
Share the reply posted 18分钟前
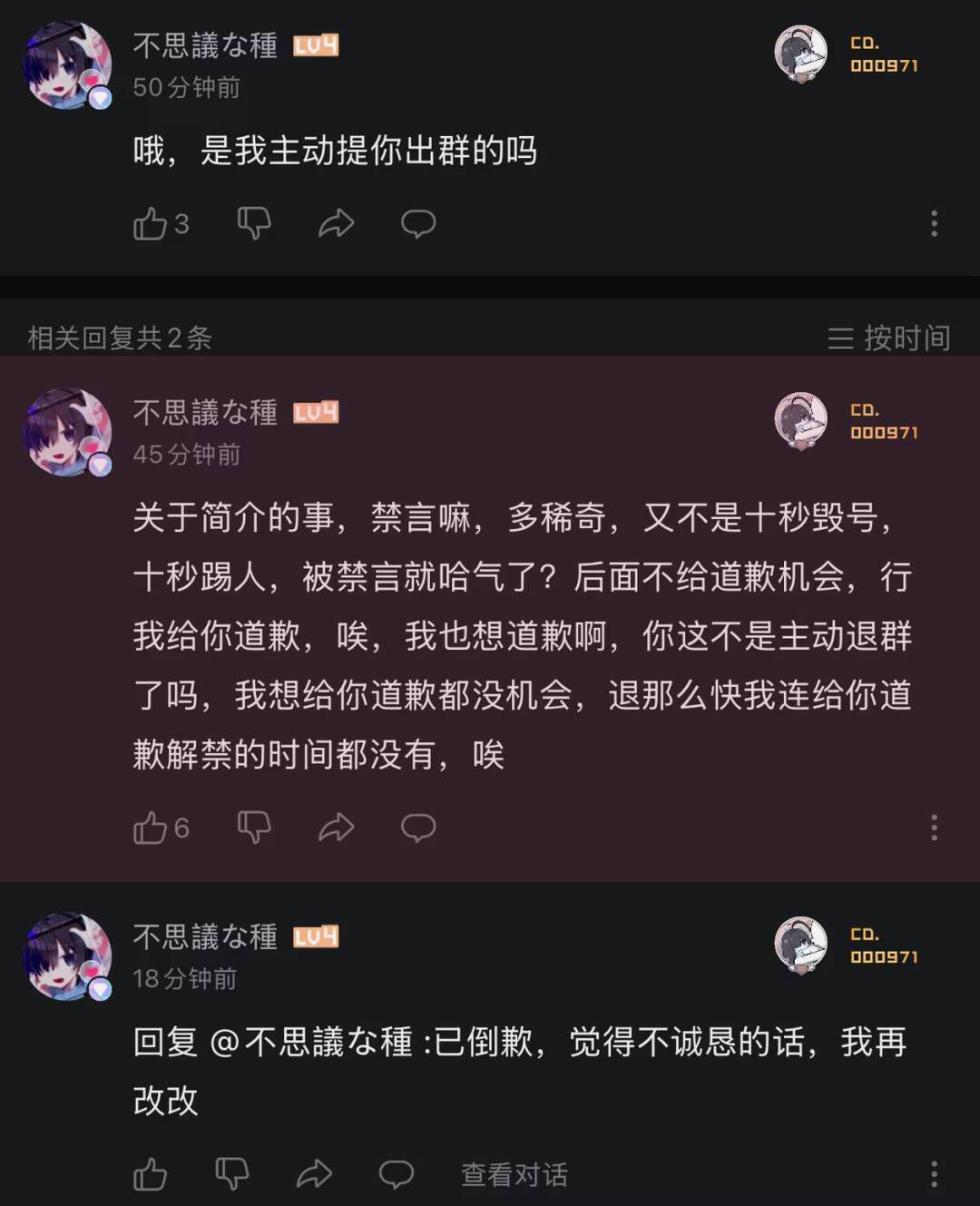(x=314, y=1174)
